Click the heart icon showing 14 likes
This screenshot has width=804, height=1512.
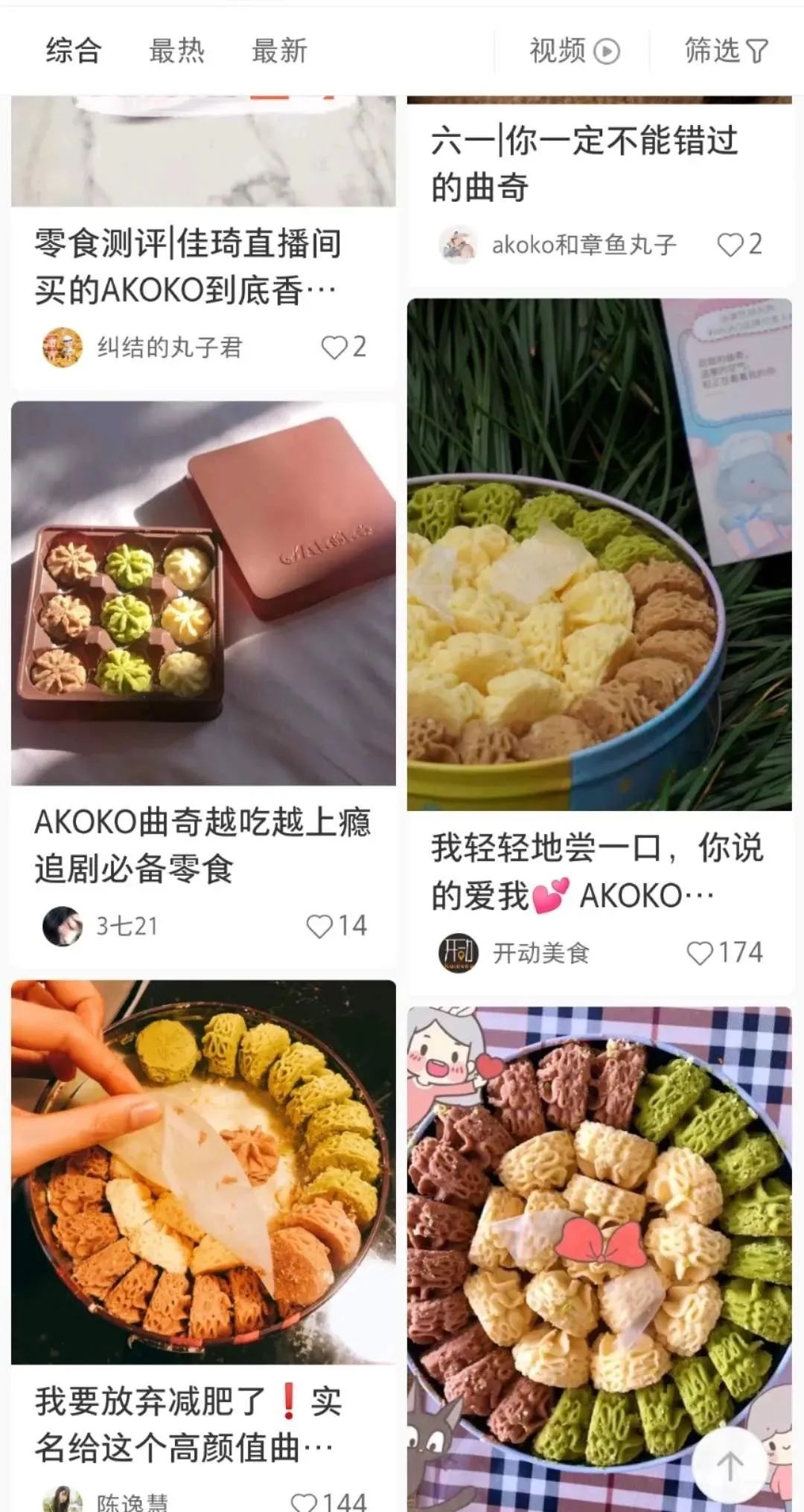click(322, 925)
